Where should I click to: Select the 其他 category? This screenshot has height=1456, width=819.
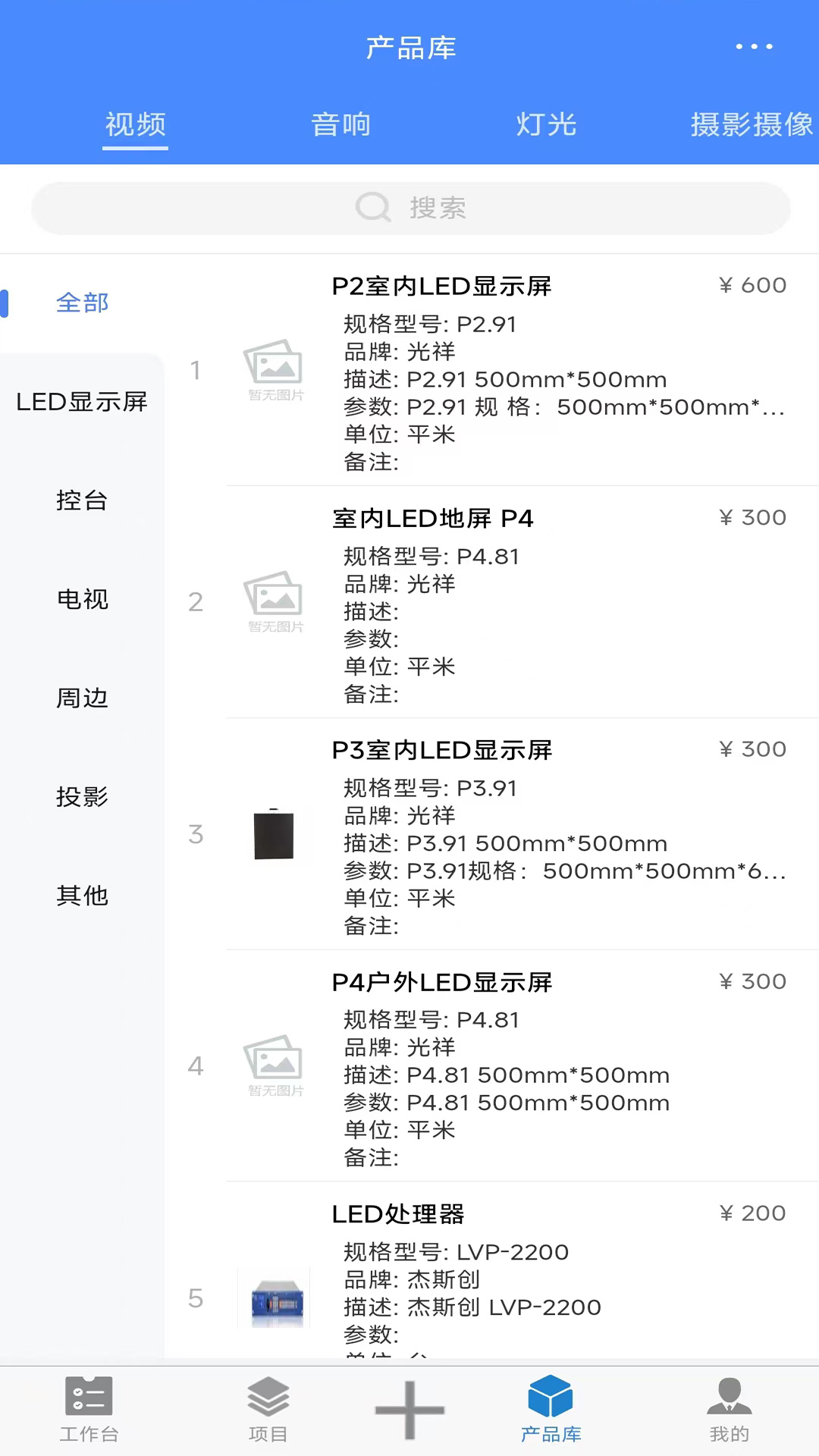point(83,896)
